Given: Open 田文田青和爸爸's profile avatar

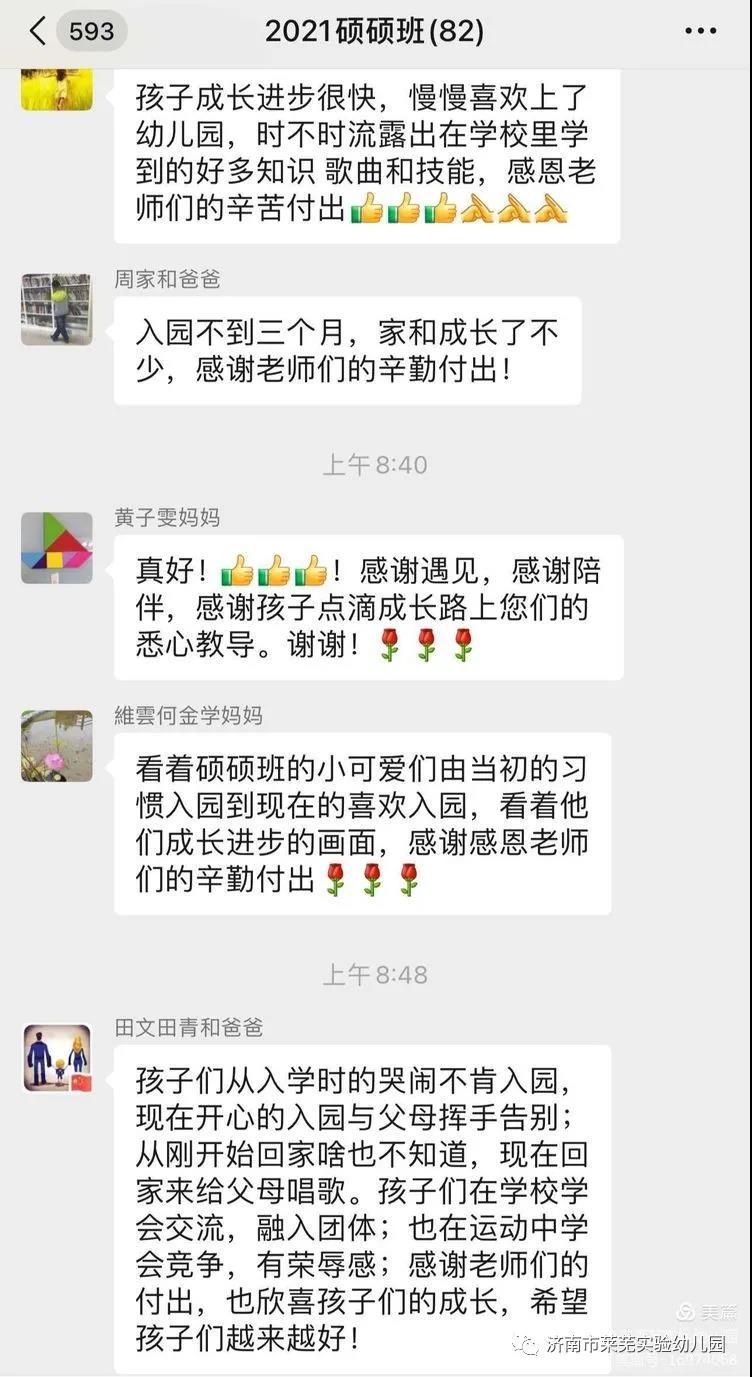Looking at the screenshot, I should [57, 1058].
